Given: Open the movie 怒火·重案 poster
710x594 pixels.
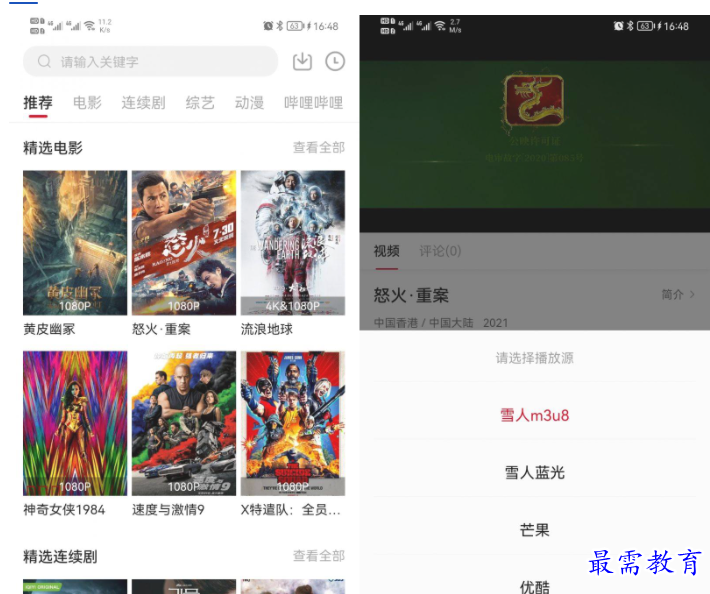Looking at the screenshot, I should [x=184, y=243].
